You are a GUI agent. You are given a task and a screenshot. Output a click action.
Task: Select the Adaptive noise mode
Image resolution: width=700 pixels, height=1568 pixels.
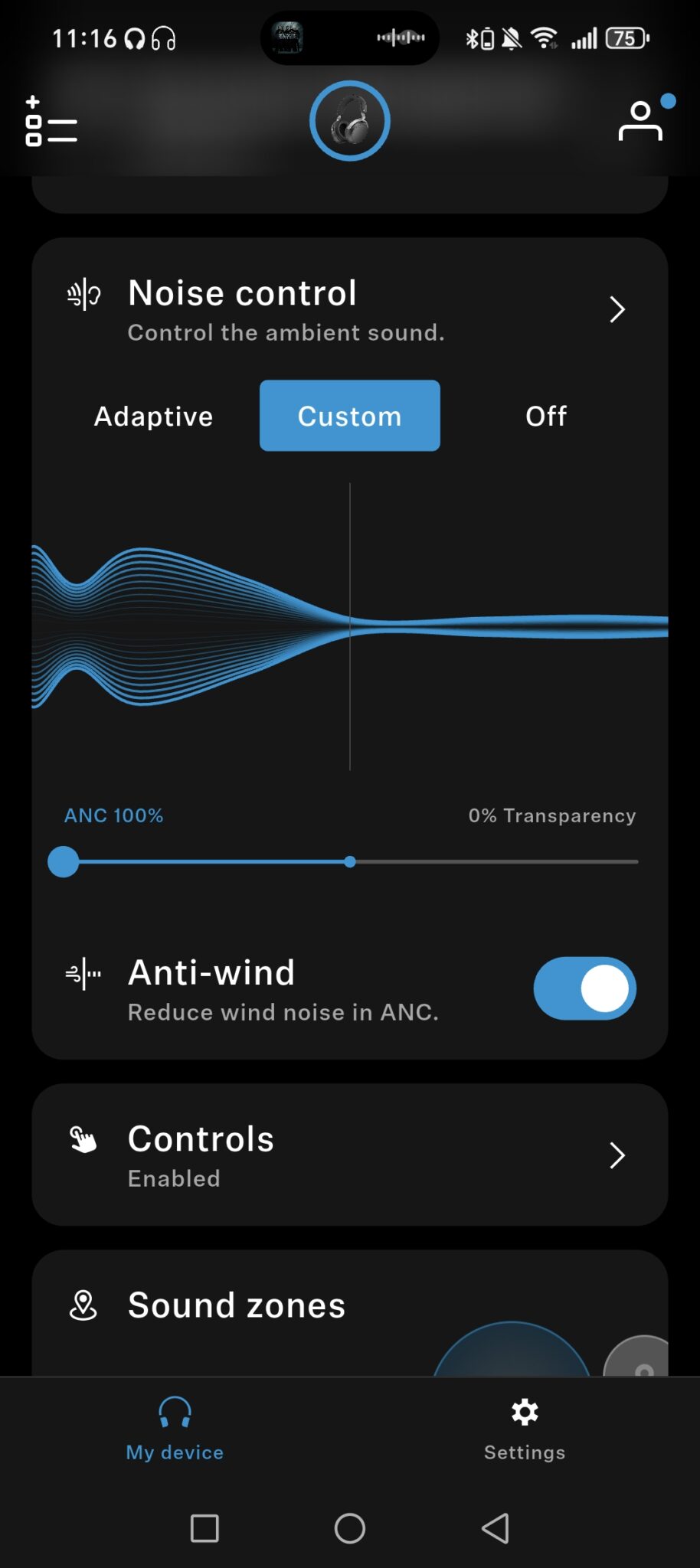coord(153,416)
